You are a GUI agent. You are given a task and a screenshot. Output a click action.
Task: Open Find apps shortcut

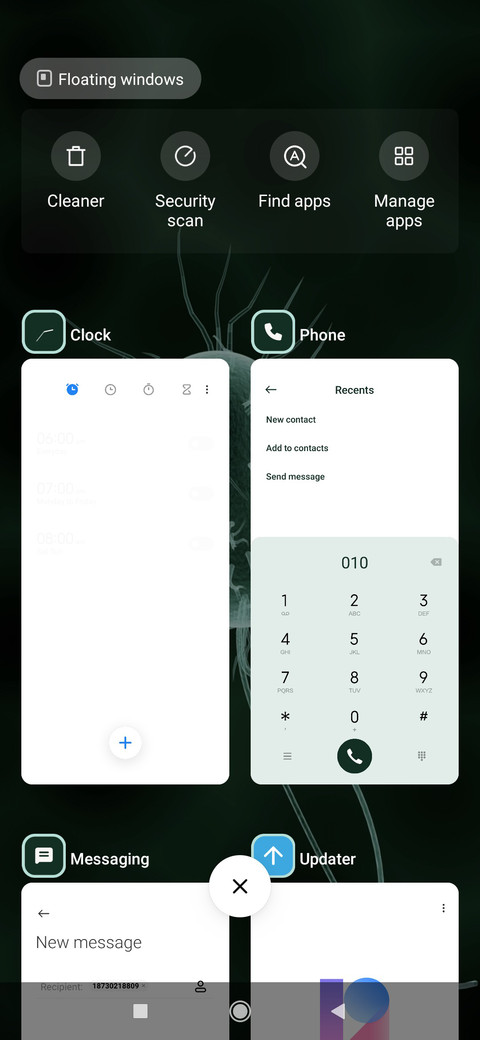pyautogui.click(x=294, y=170)
